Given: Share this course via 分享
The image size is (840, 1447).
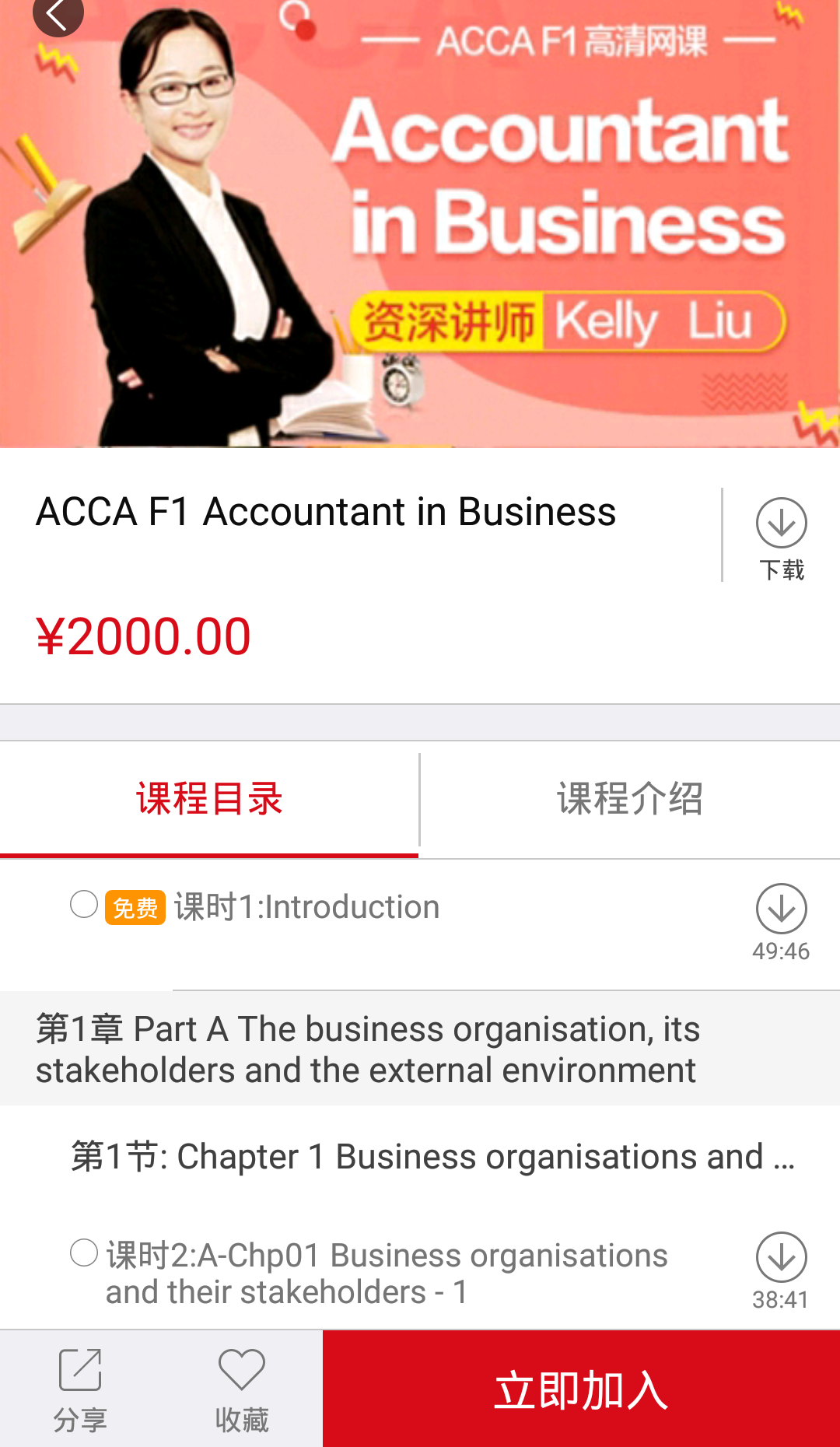Looking at the screenshot, I should tap(80, 1389).
